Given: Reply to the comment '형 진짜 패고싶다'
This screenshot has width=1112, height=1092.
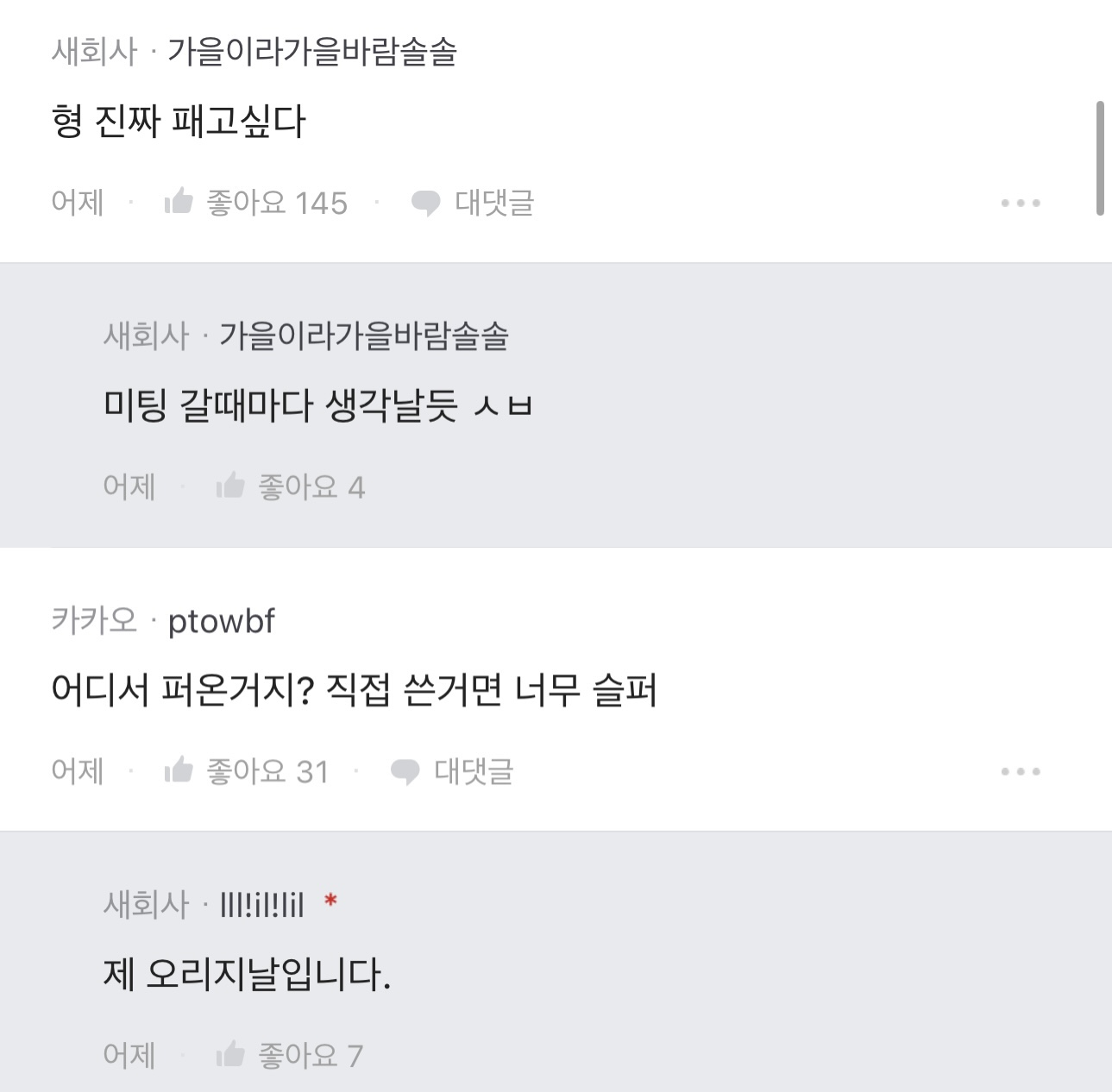Looking at the screenshot, I should [x=473, y=203].
